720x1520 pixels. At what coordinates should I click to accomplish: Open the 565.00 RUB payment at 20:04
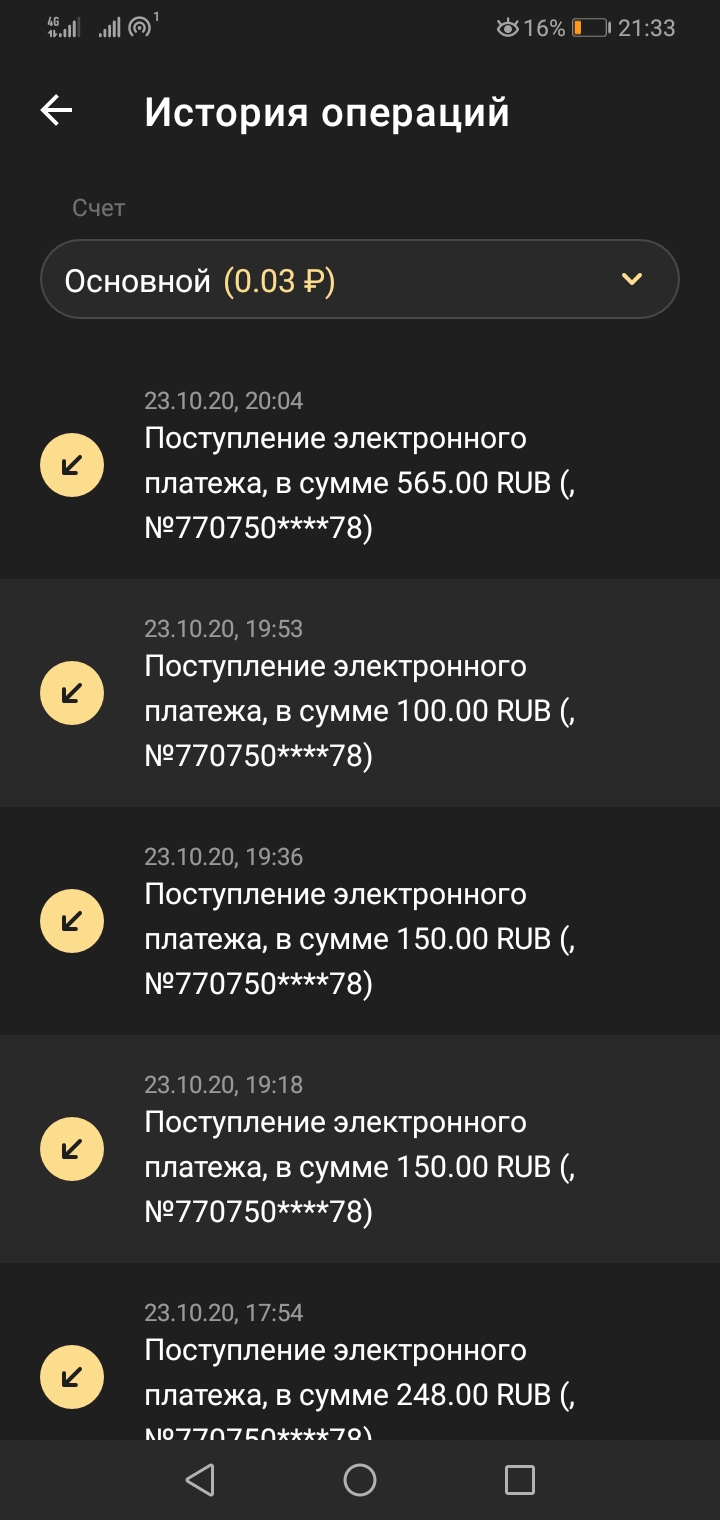tap(360, 482)
